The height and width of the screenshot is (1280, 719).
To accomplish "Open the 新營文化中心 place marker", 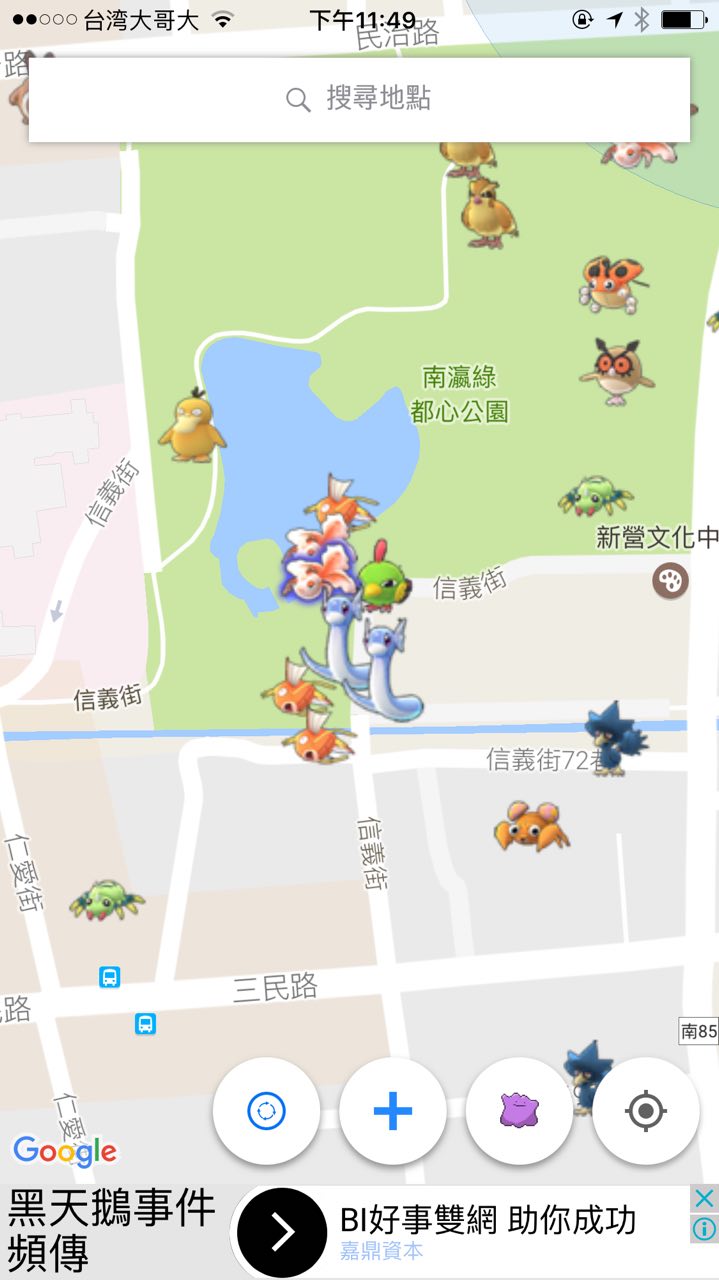I will point(670,580).
